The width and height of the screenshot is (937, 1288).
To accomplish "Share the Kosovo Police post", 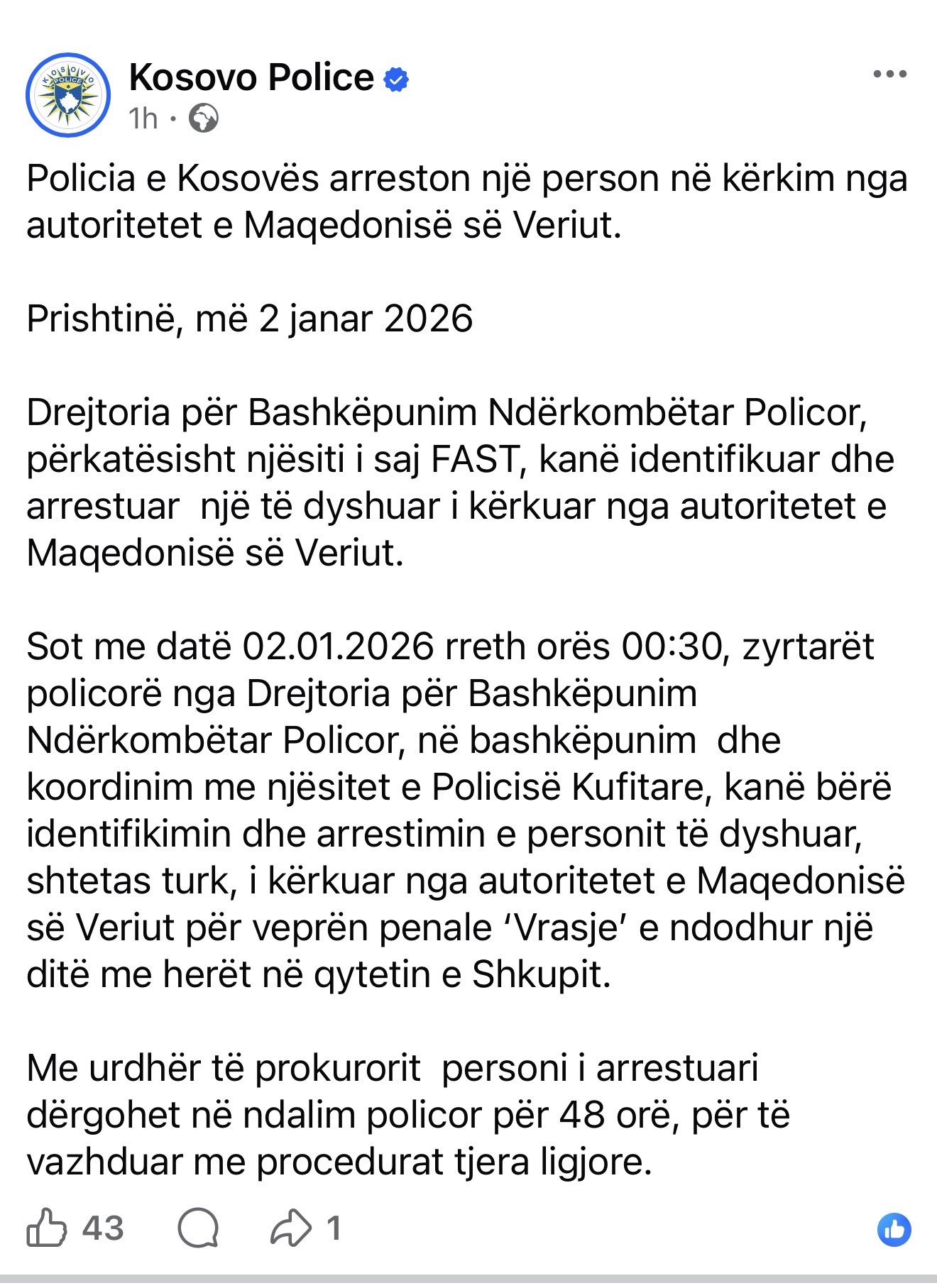I will pyautogui.click(x=291, y=1228).
